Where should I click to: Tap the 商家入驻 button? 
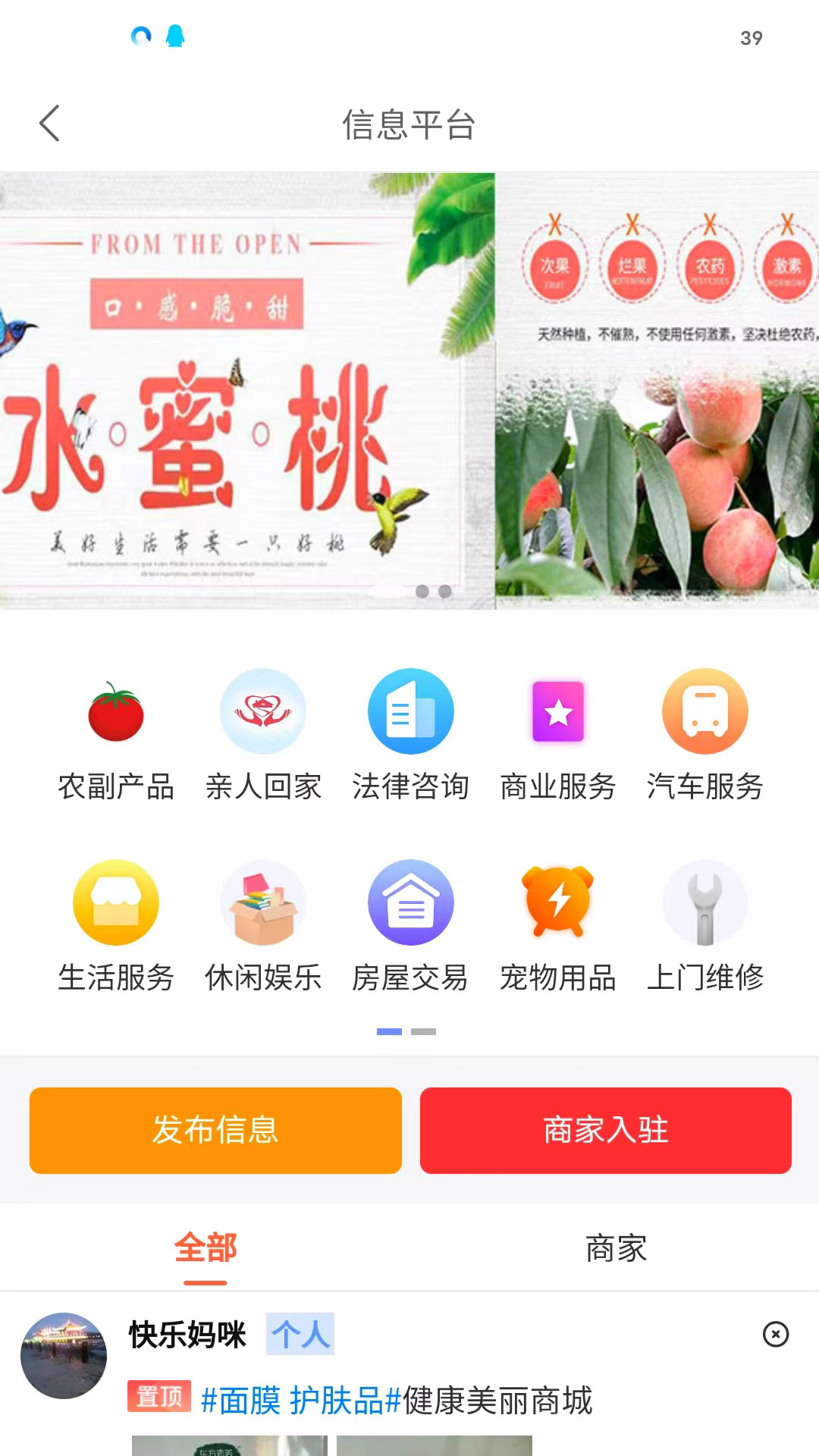coord(606,1131)
